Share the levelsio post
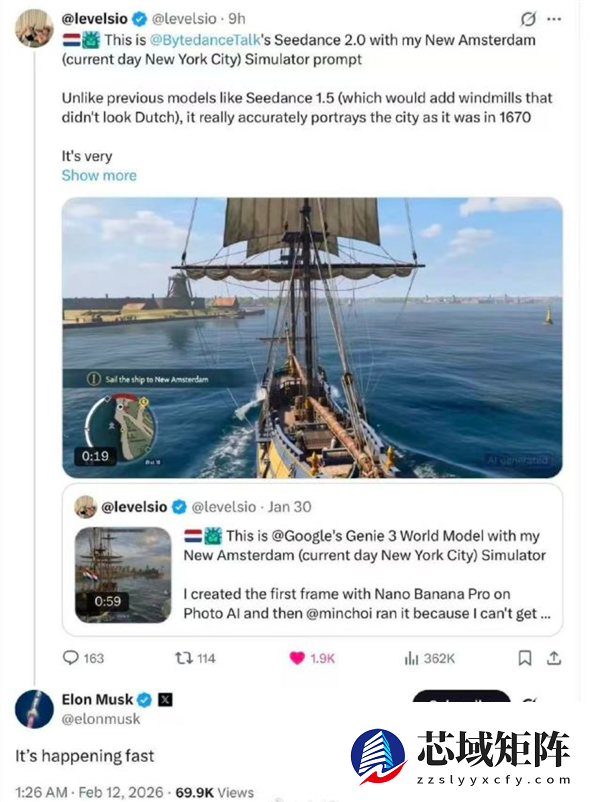 click(556, 658)
